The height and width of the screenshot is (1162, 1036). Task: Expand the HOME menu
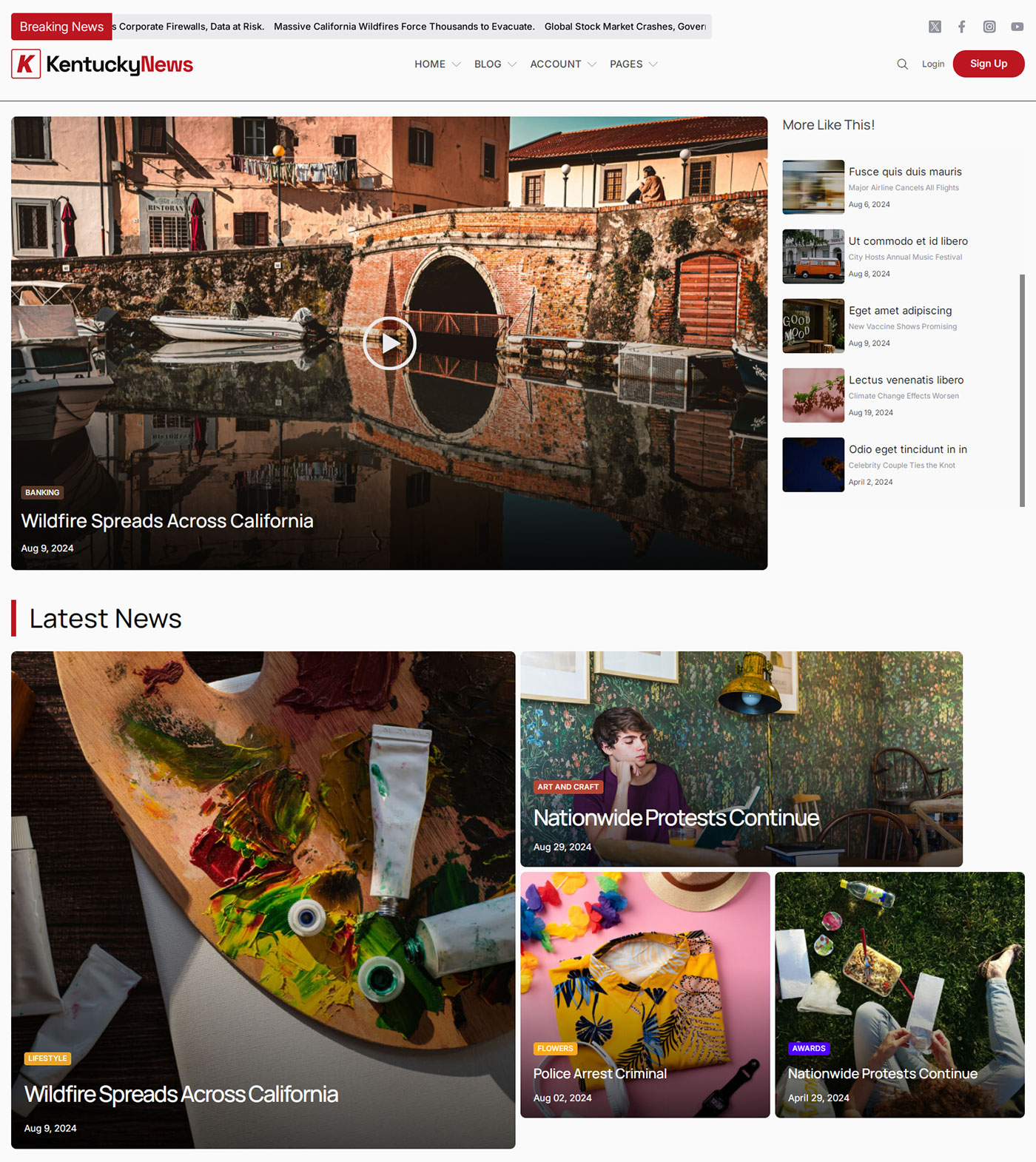(437, 64)
